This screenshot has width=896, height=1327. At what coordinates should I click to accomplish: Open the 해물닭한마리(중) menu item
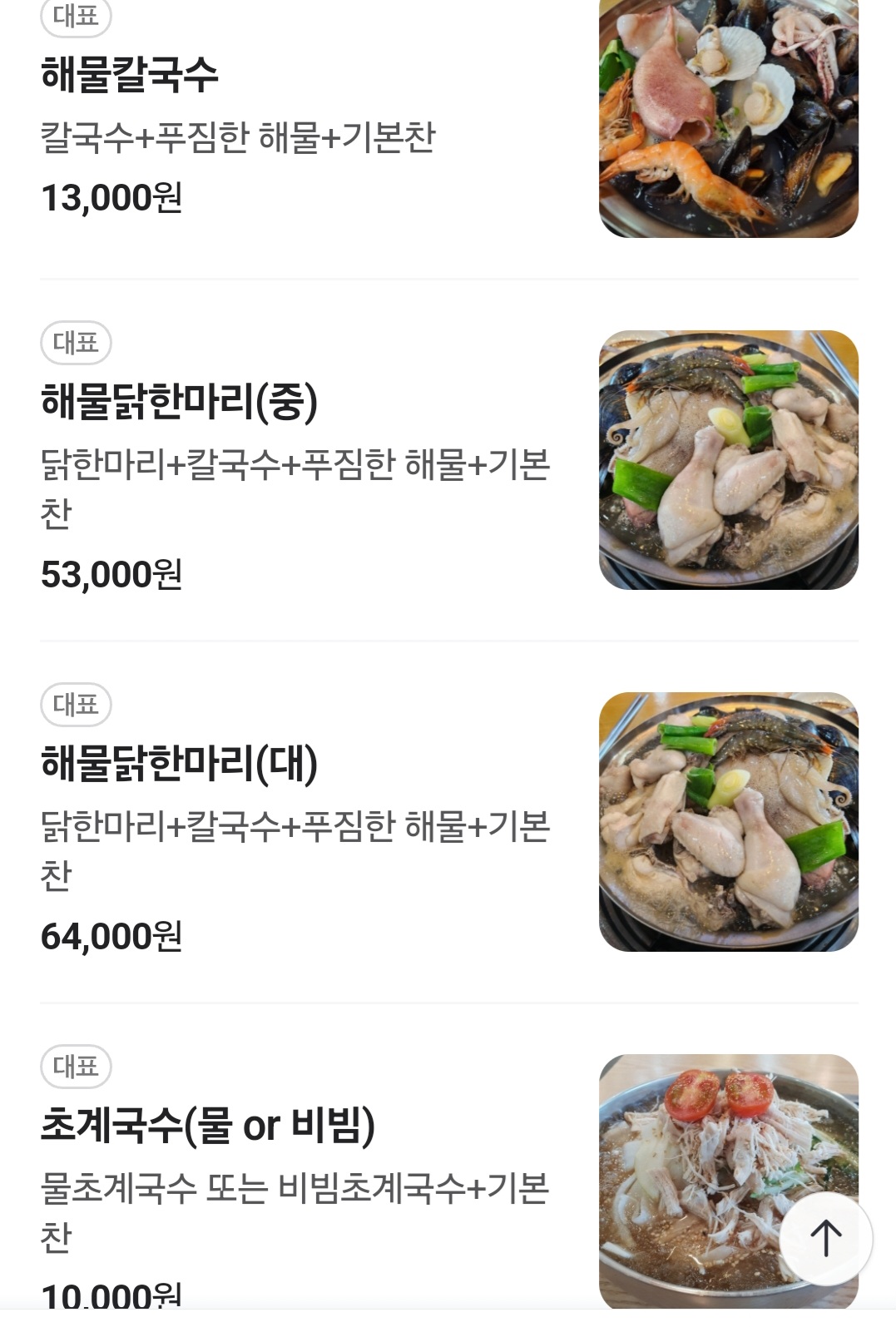click(179, 402)
